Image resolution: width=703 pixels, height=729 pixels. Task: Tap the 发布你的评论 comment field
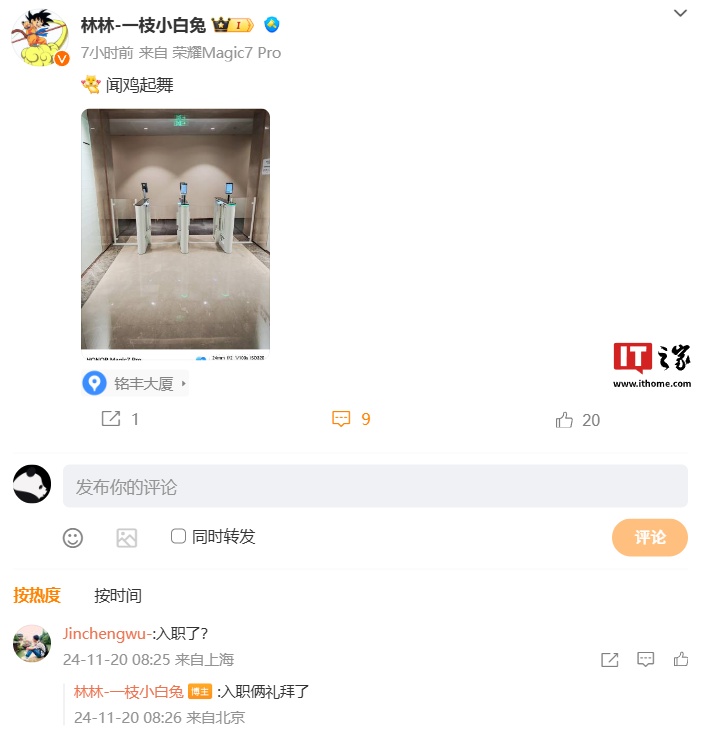[375, 487]
